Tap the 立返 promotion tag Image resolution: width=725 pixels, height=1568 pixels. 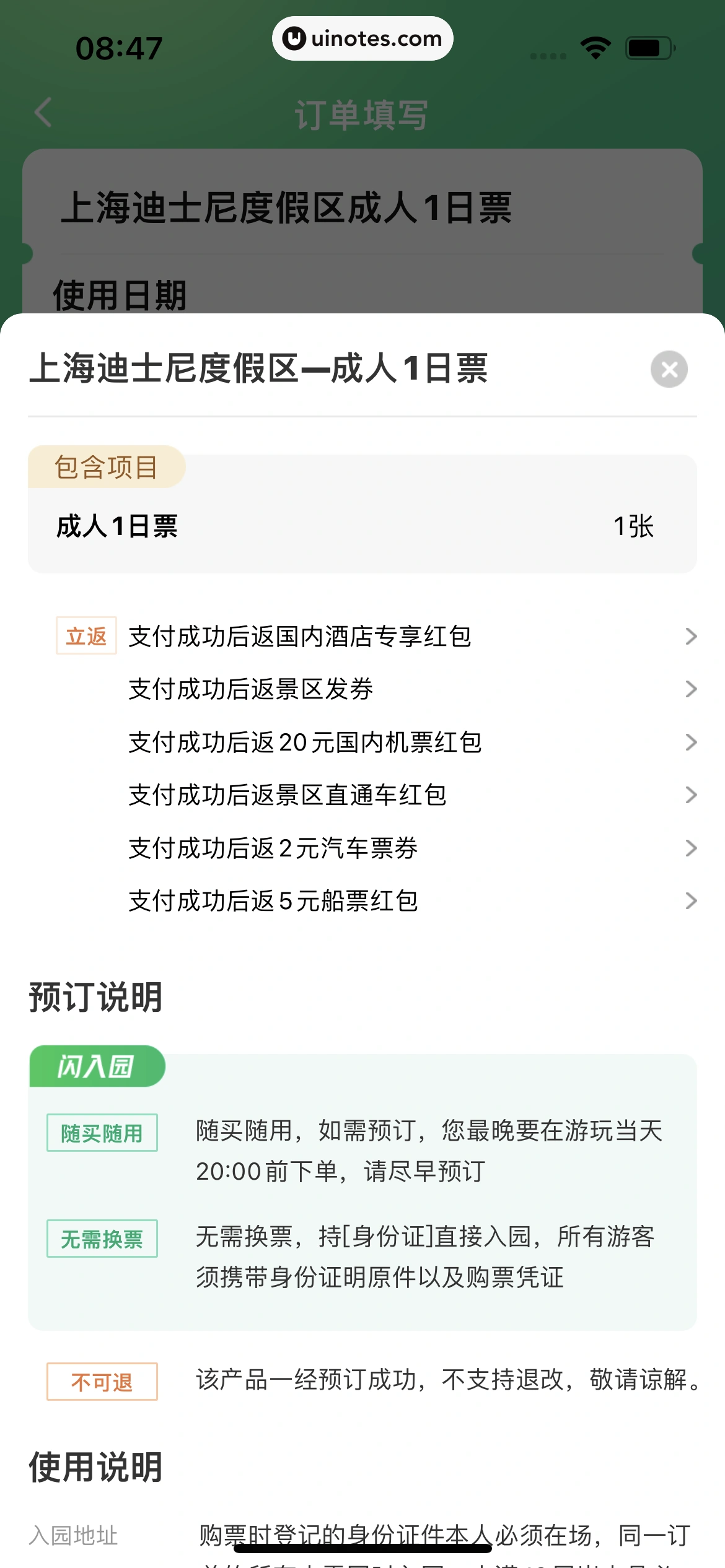(x=86, y=636)
